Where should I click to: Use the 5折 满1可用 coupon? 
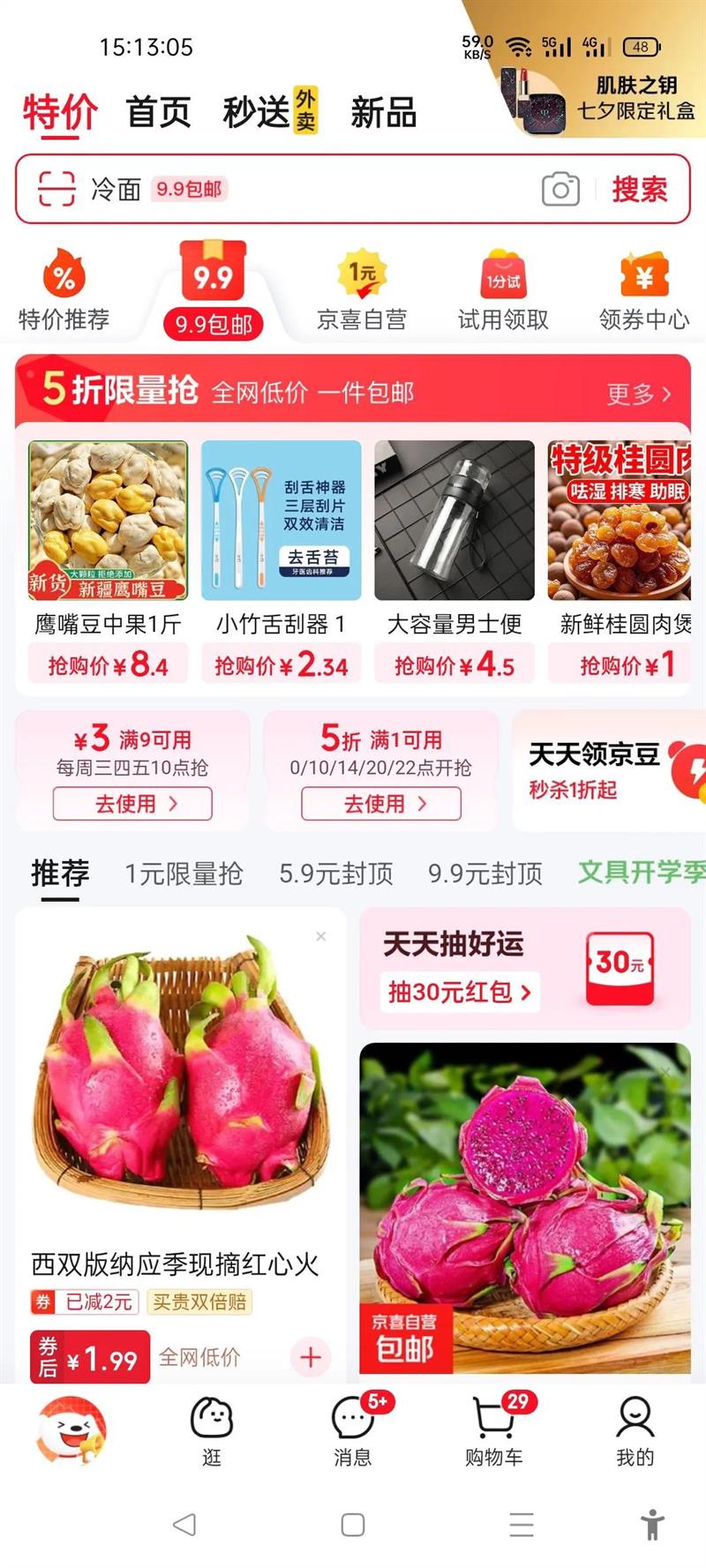coord(381,804)
